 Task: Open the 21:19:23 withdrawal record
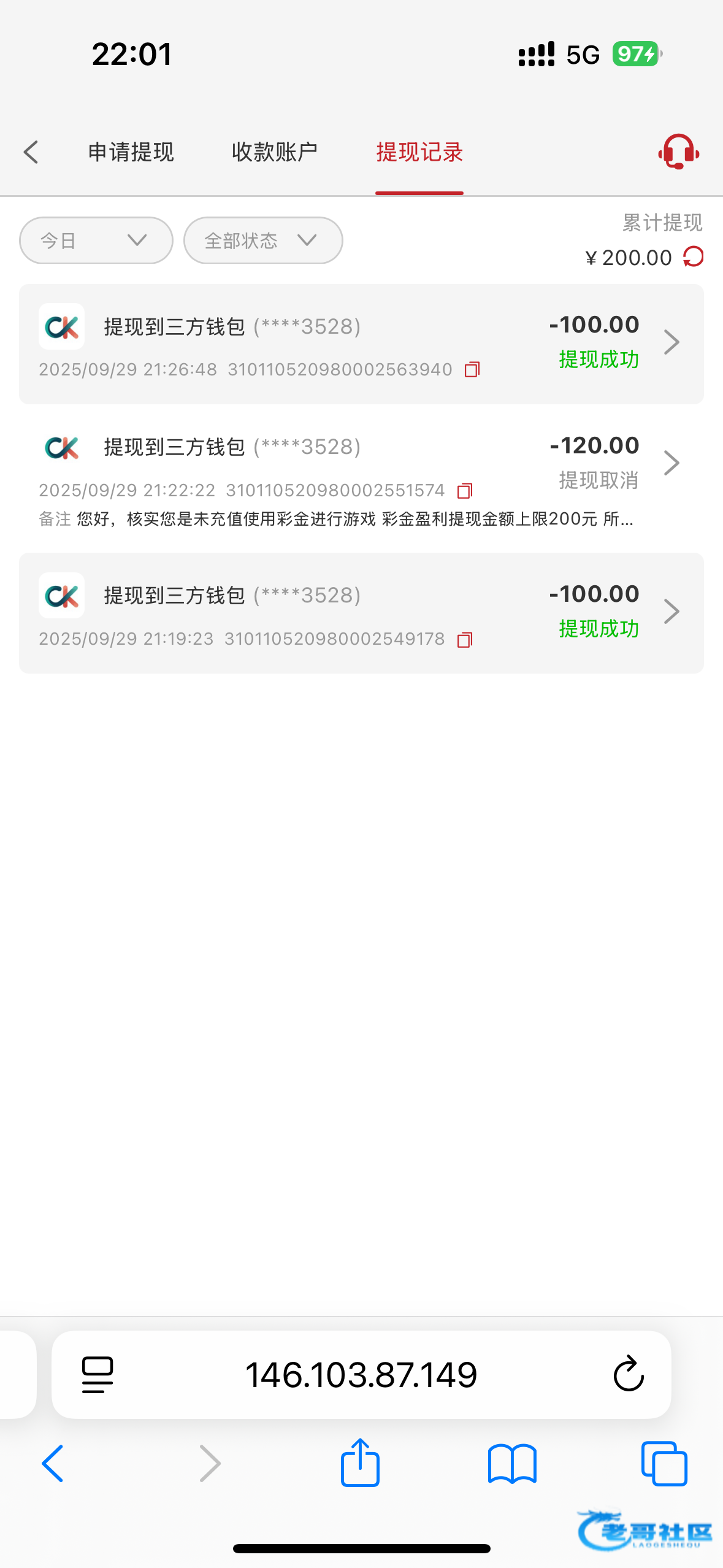click(361, 613)
